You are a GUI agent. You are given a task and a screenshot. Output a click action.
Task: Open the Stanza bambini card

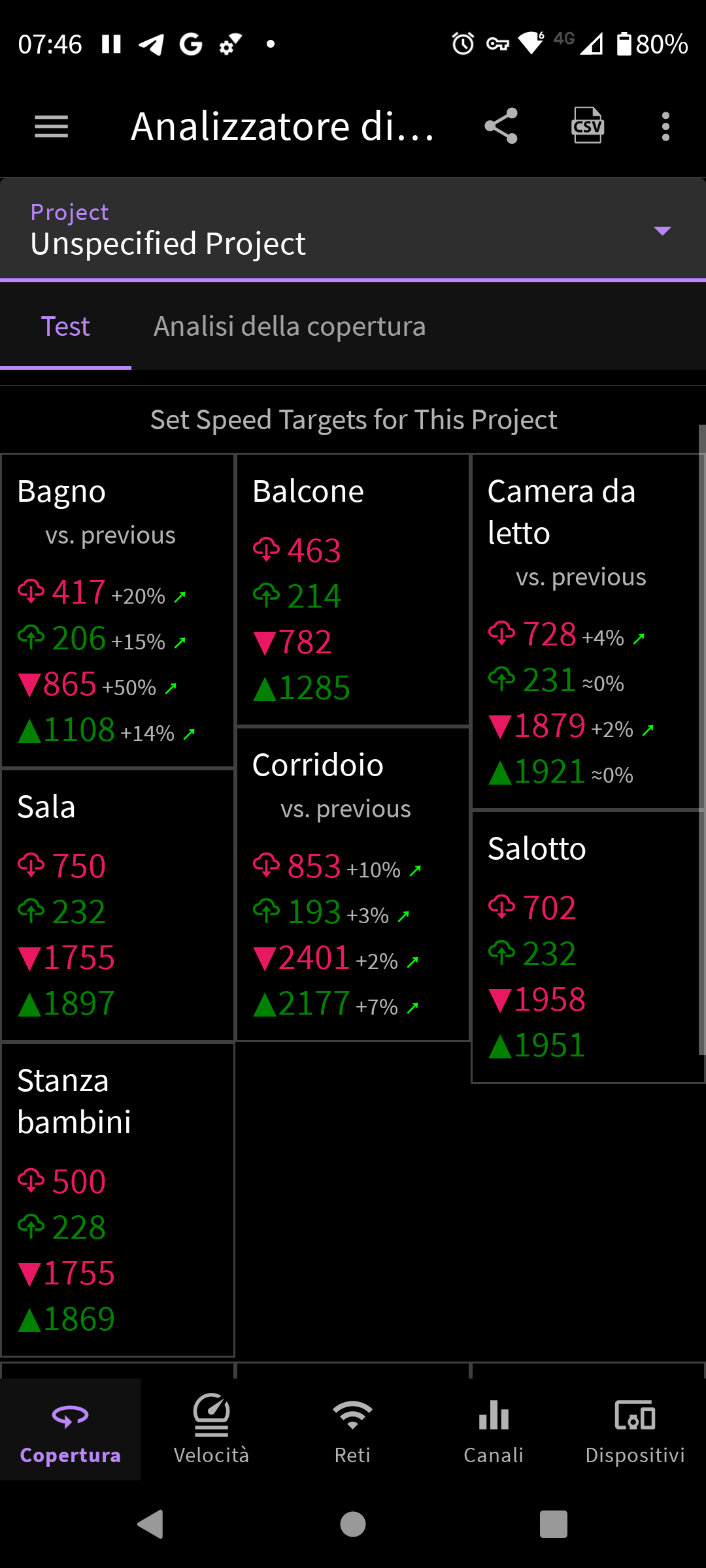118,1199
